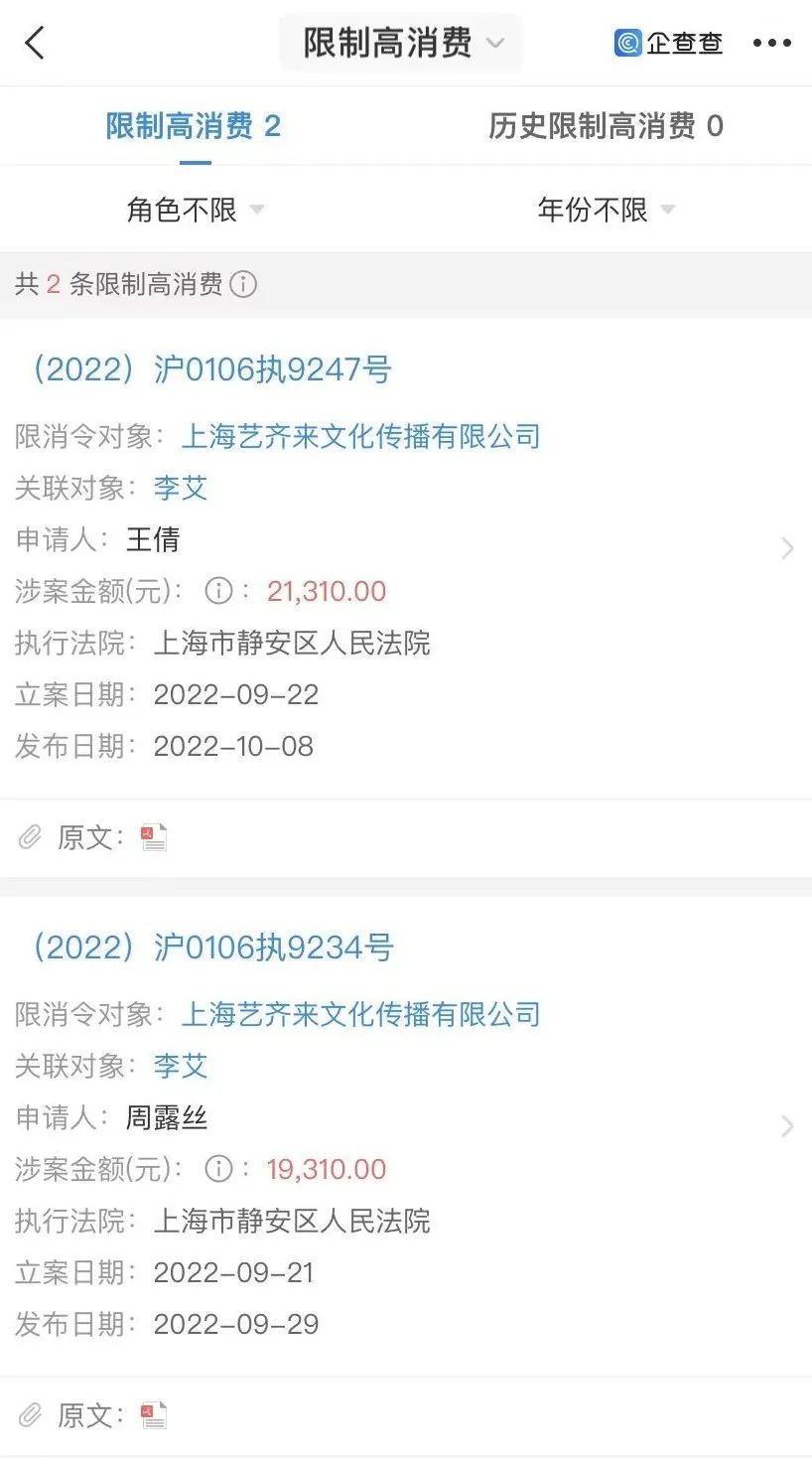Open the three-dot overflow menu

coord(772,43)
